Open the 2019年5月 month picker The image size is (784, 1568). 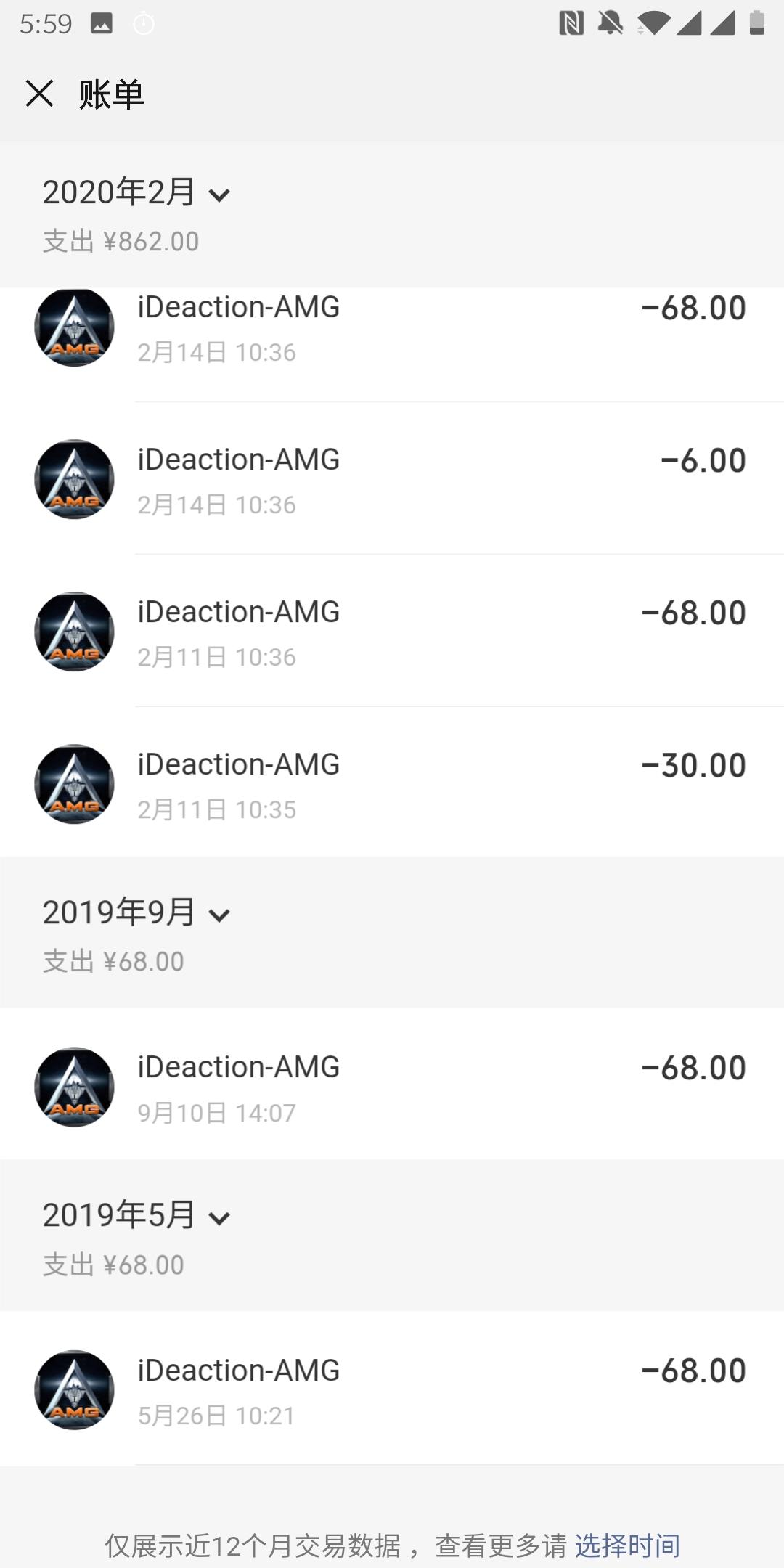(x=136, y=1216)
